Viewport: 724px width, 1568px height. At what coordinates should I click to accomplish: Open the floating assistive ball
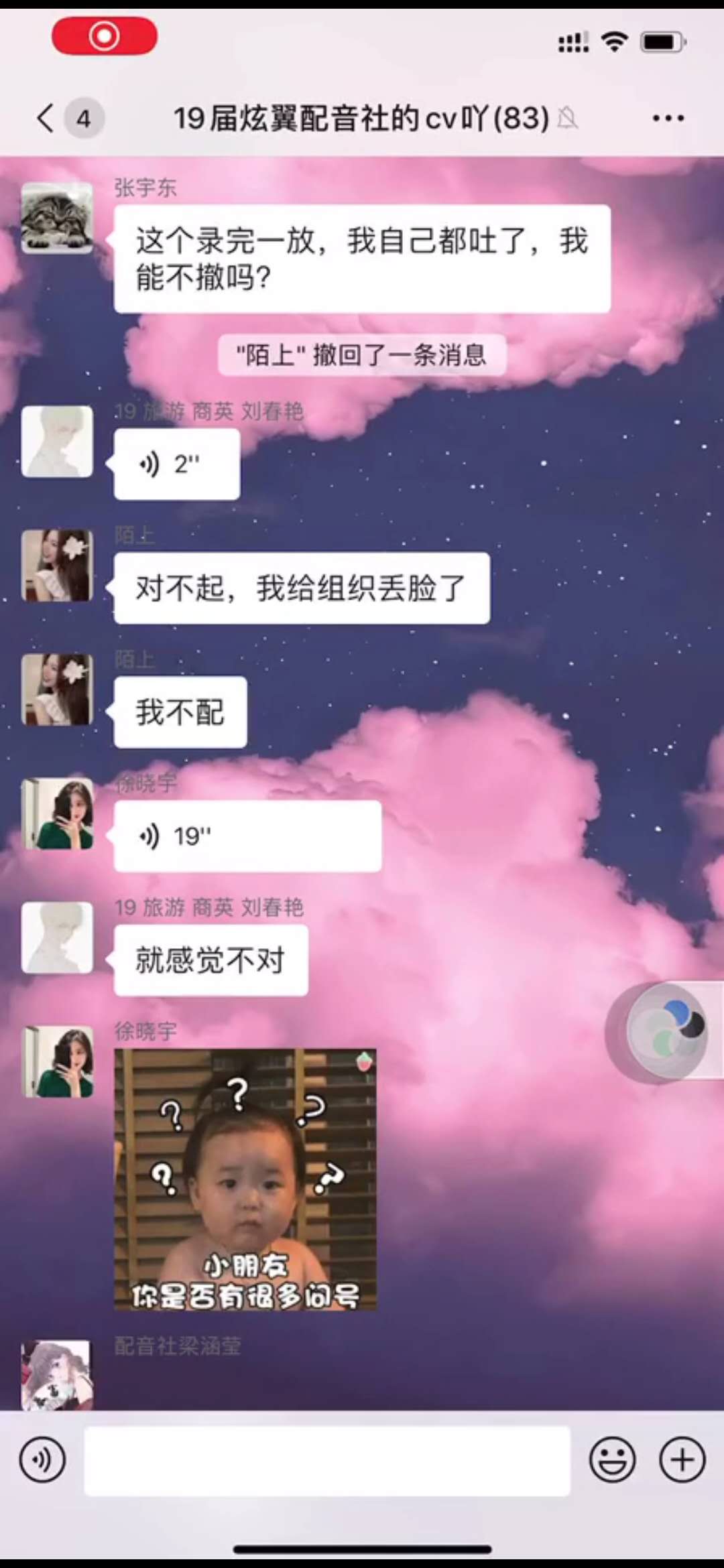pos(666,1031)
